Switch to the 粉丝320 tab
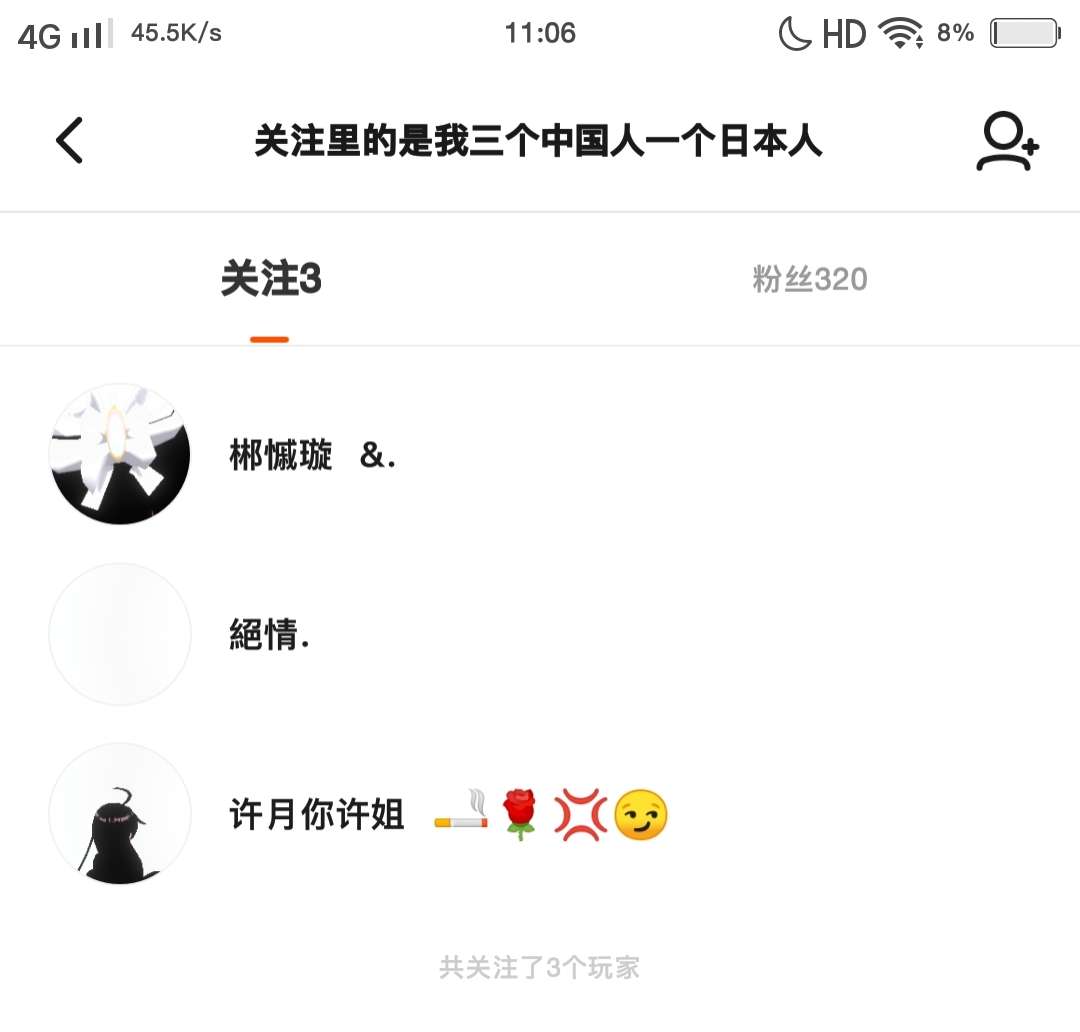 (809, 280)
